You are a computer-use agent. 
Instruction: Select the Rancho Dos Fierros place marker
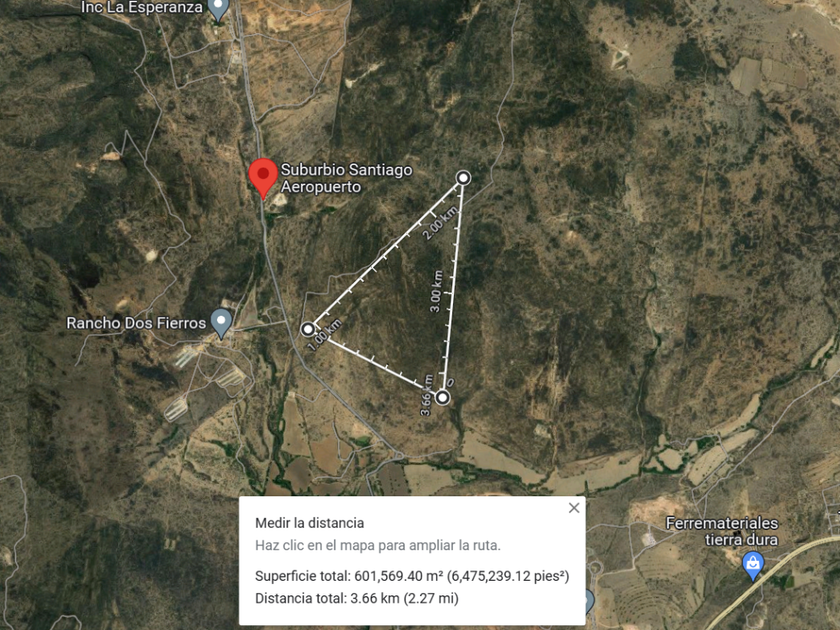point(222,322)
